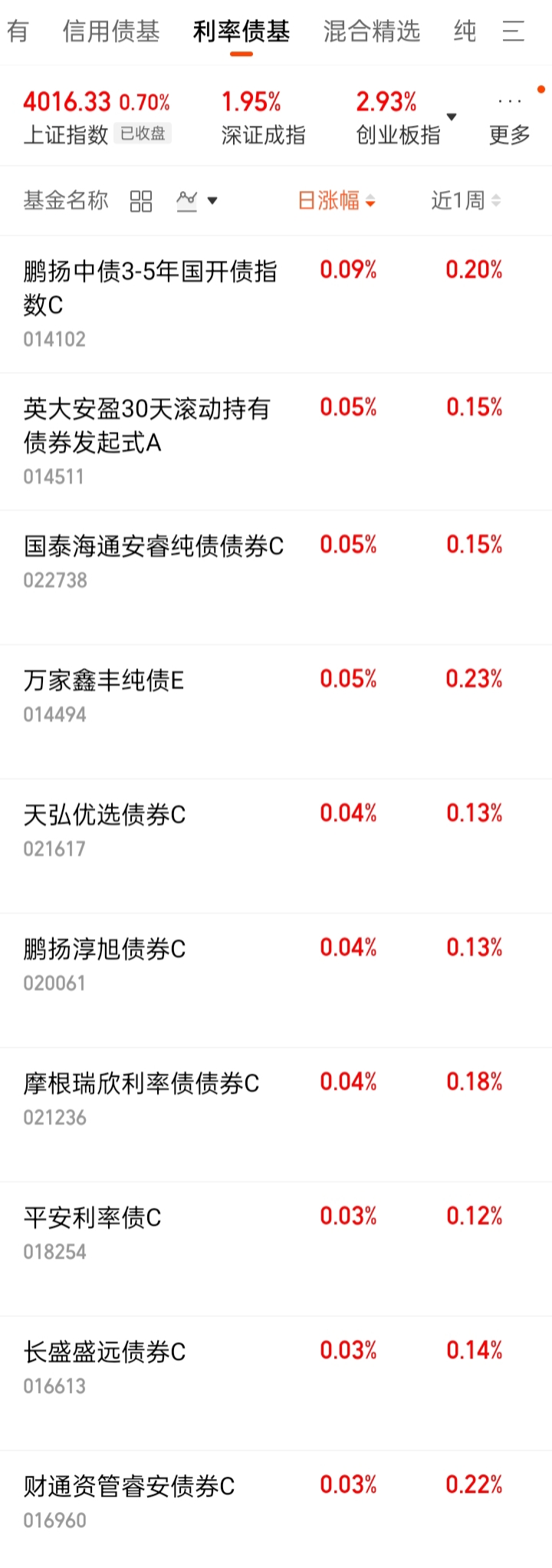Open the chart view dropdown
This screenshot has height=1568, width=552.
197,201
